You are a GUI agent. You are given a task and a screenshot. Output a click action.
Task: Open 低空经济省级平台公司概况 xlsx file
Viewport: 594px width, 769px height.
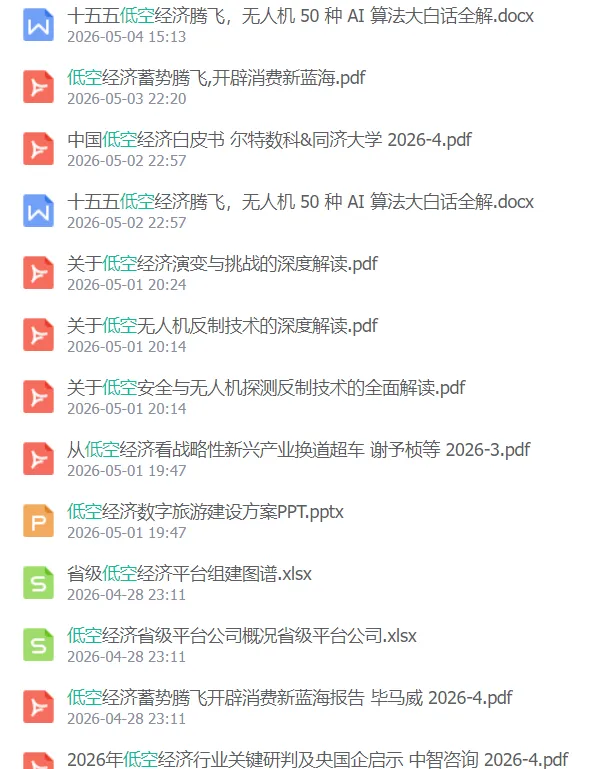tap(242, 637)
